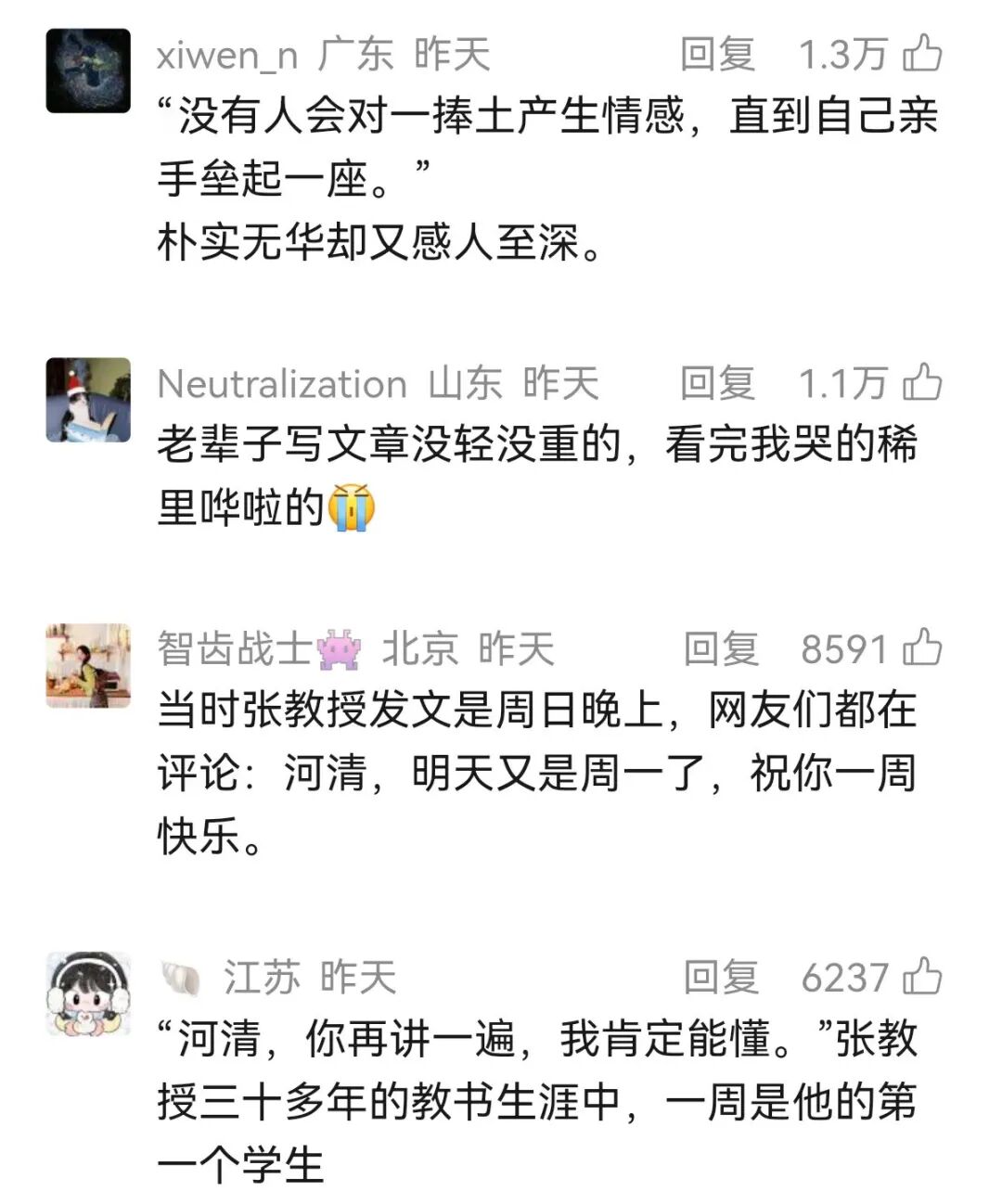Like xiwen_n's comment with 1.3万 likes

click(x=922, y=54)
